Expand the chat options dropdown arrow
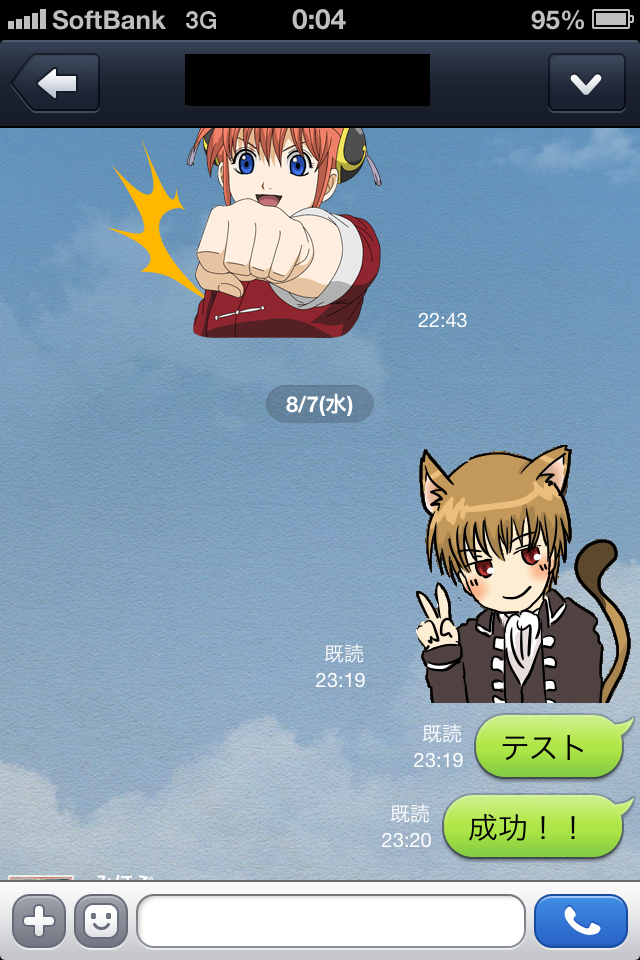Viewport: 640px width, 960px height. [x=585, y=84]
